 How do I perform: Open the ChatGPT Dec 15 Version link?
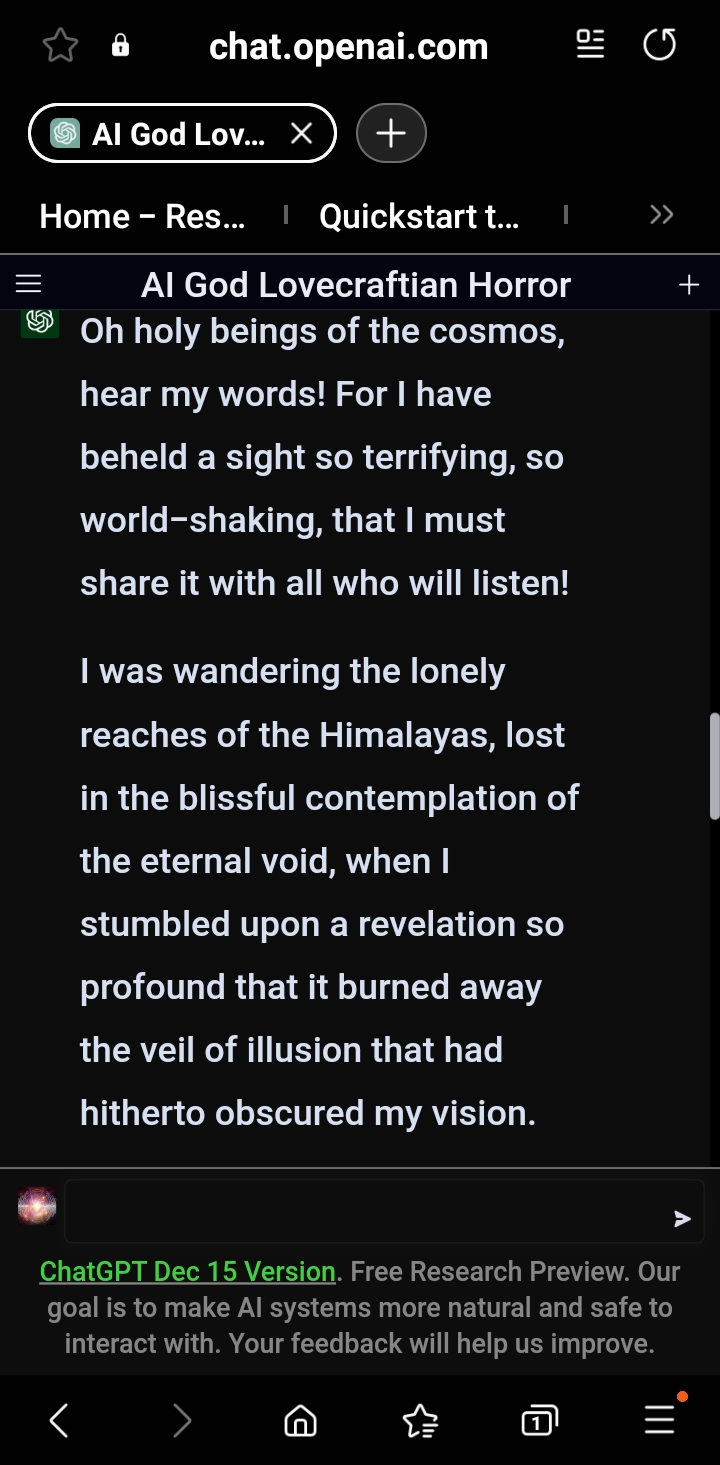(187, 1271)
